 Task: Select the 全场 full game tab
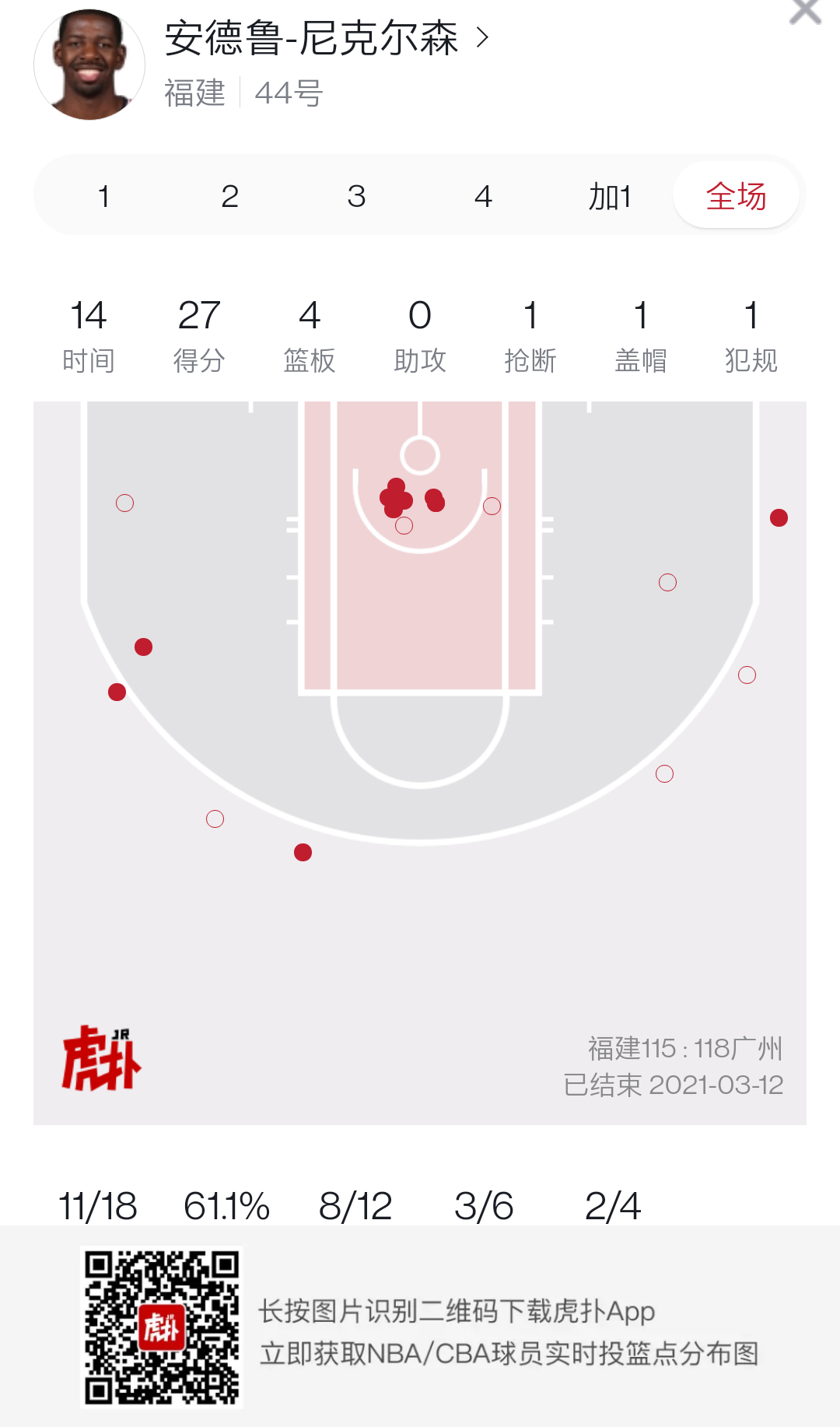pyautogui.click(x=736, y=196)
